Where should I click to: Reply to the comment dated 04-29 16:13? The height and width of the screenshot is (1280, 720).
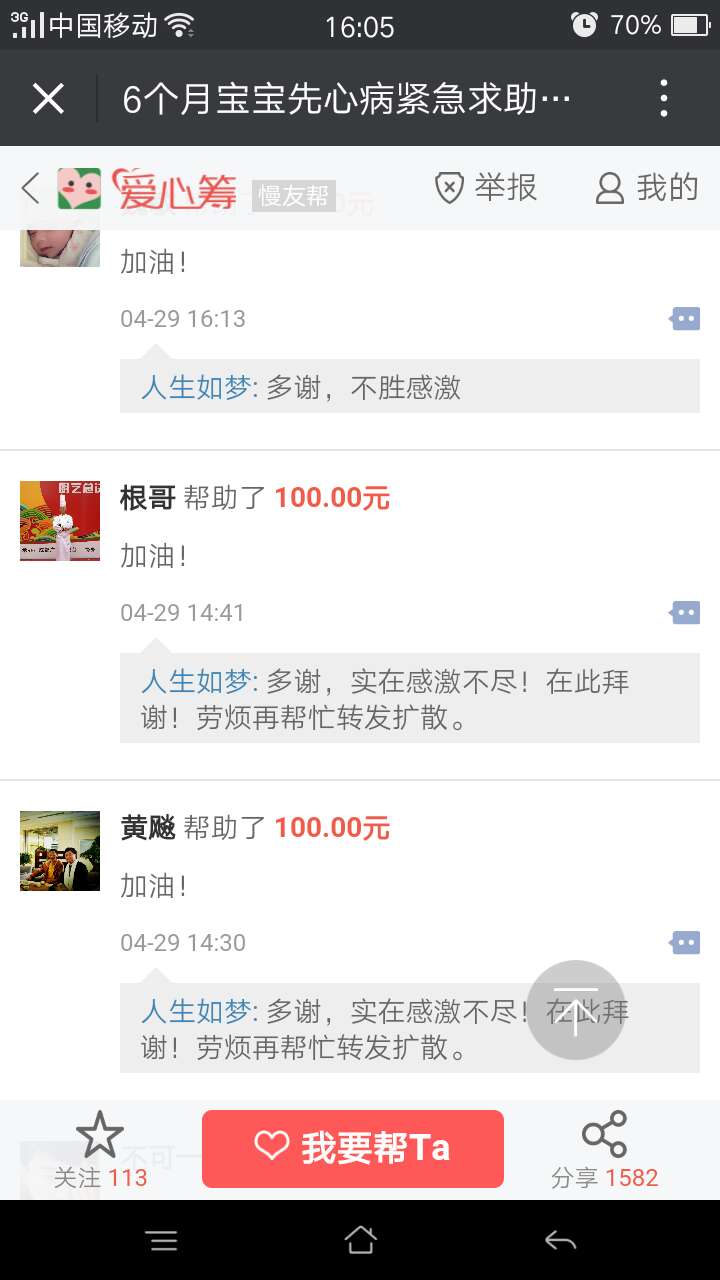click(x=685, y=319)
